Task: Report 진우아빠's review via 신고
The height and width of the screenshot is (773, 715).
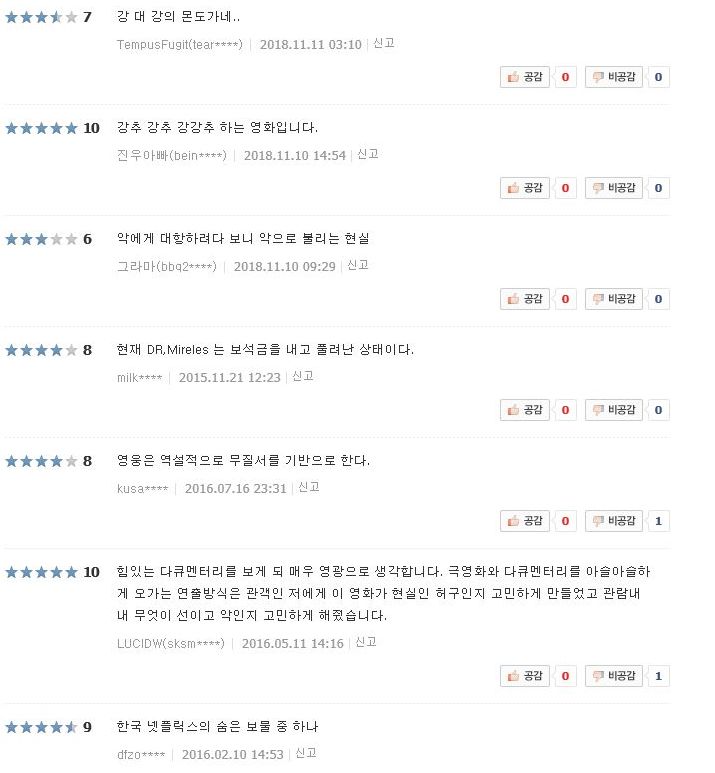Action: point(367,154)
